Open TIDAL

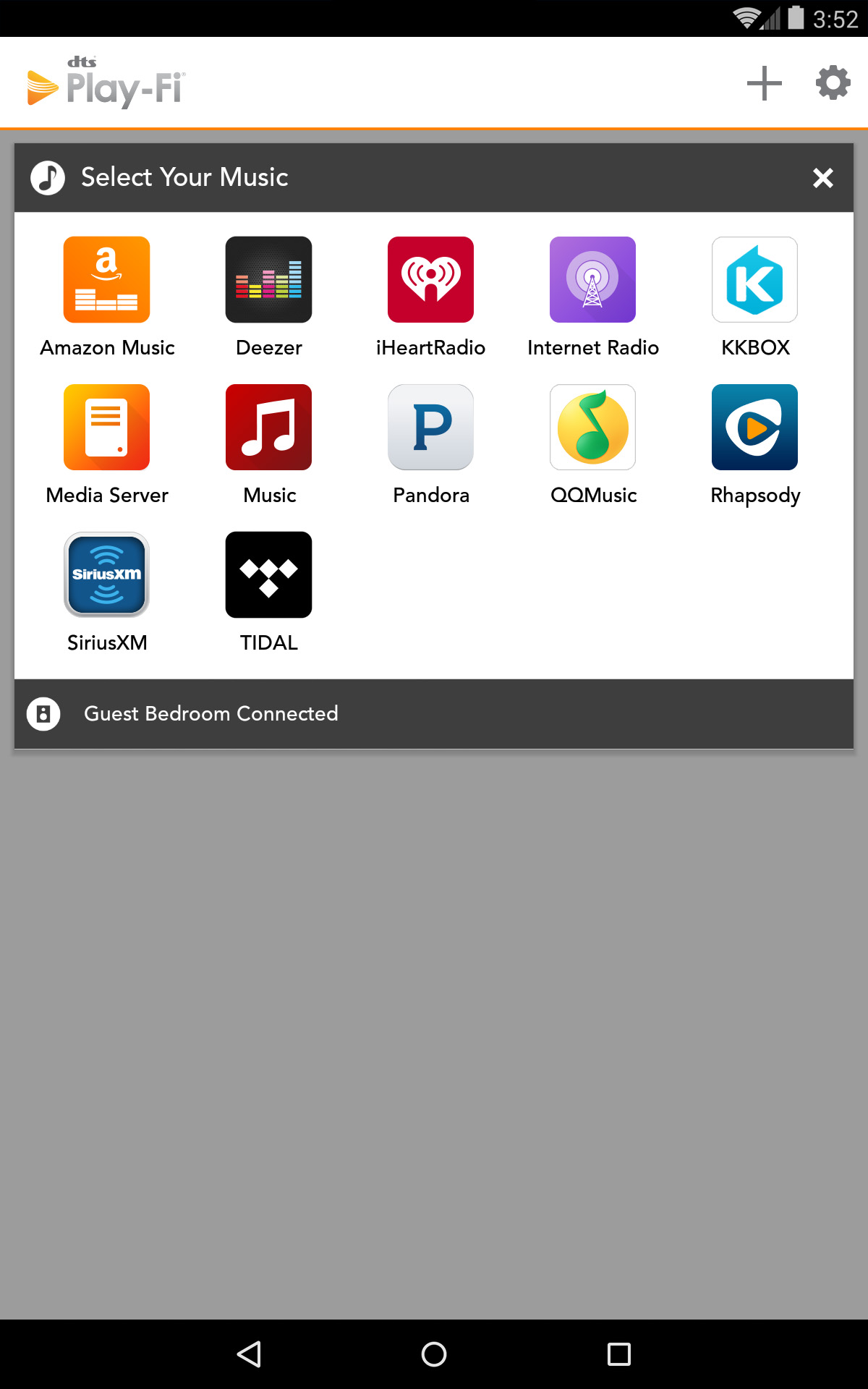click(268, 575)
